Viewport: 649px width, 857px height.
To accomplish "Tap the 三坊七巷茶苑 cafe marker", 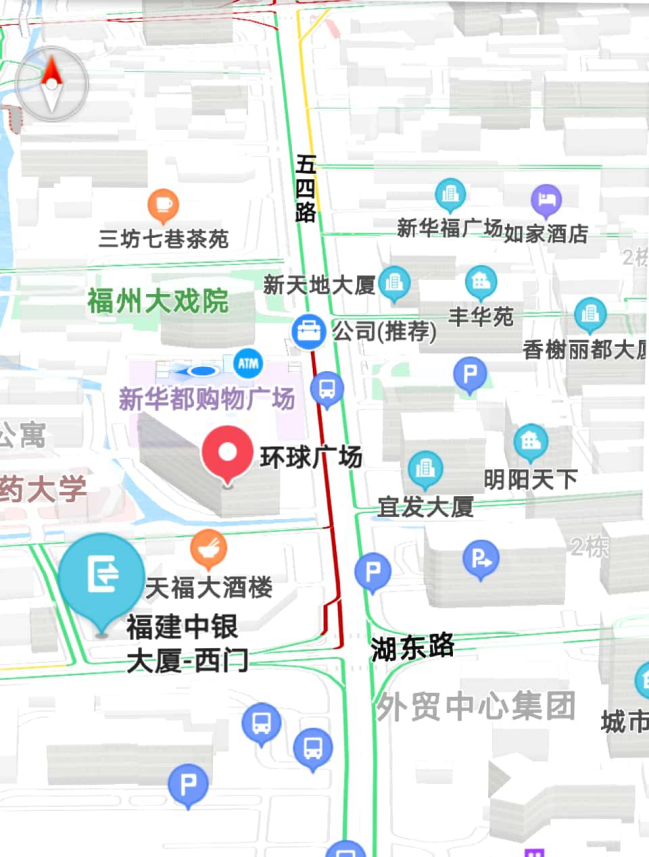I will coord(163,206).
